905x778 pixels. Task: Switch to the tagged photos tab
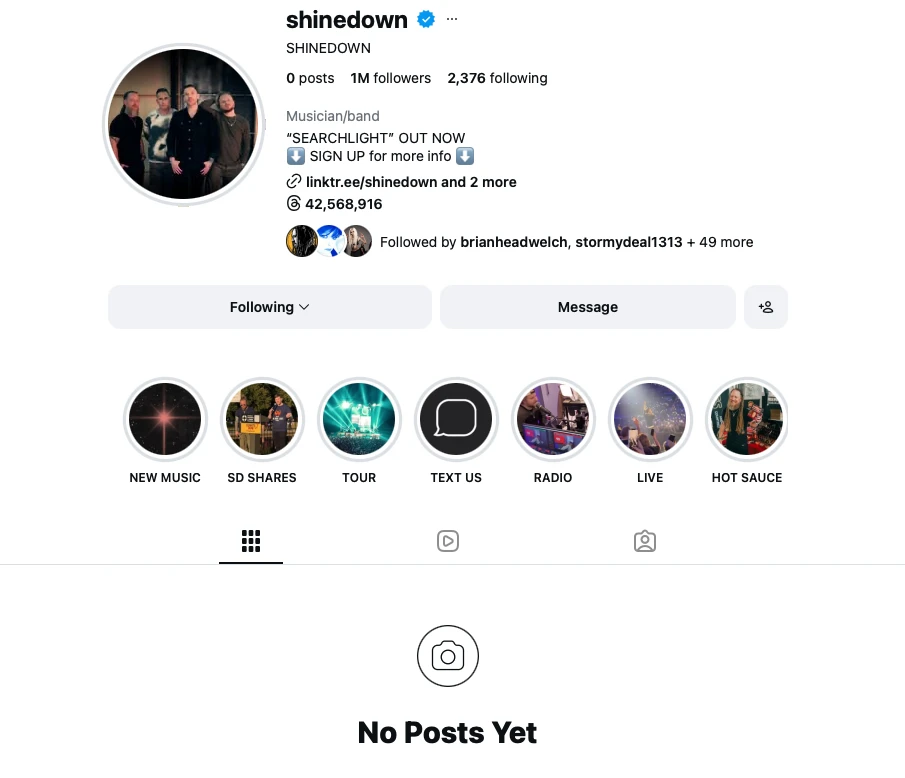645,541
